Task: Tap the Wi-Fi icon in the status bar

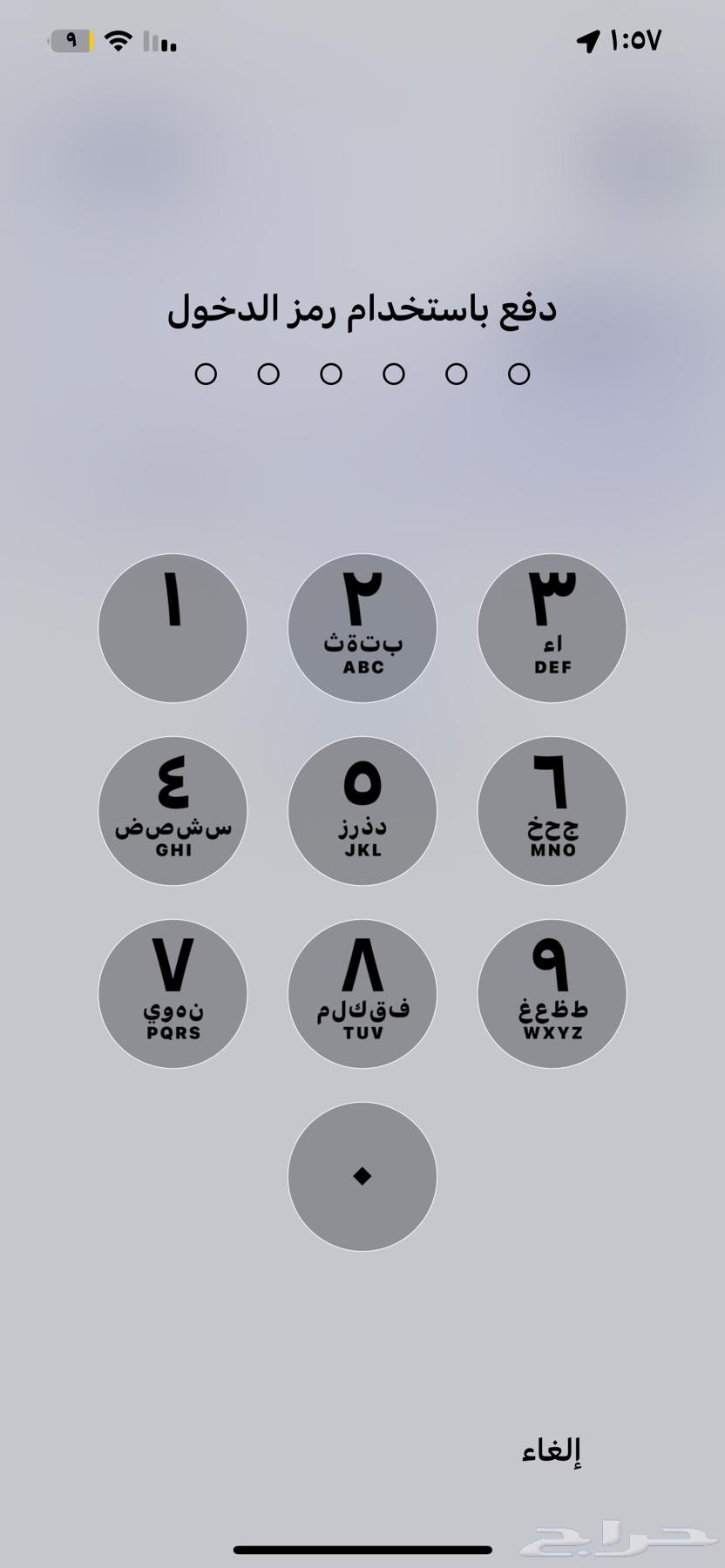Action: [116, 39]
